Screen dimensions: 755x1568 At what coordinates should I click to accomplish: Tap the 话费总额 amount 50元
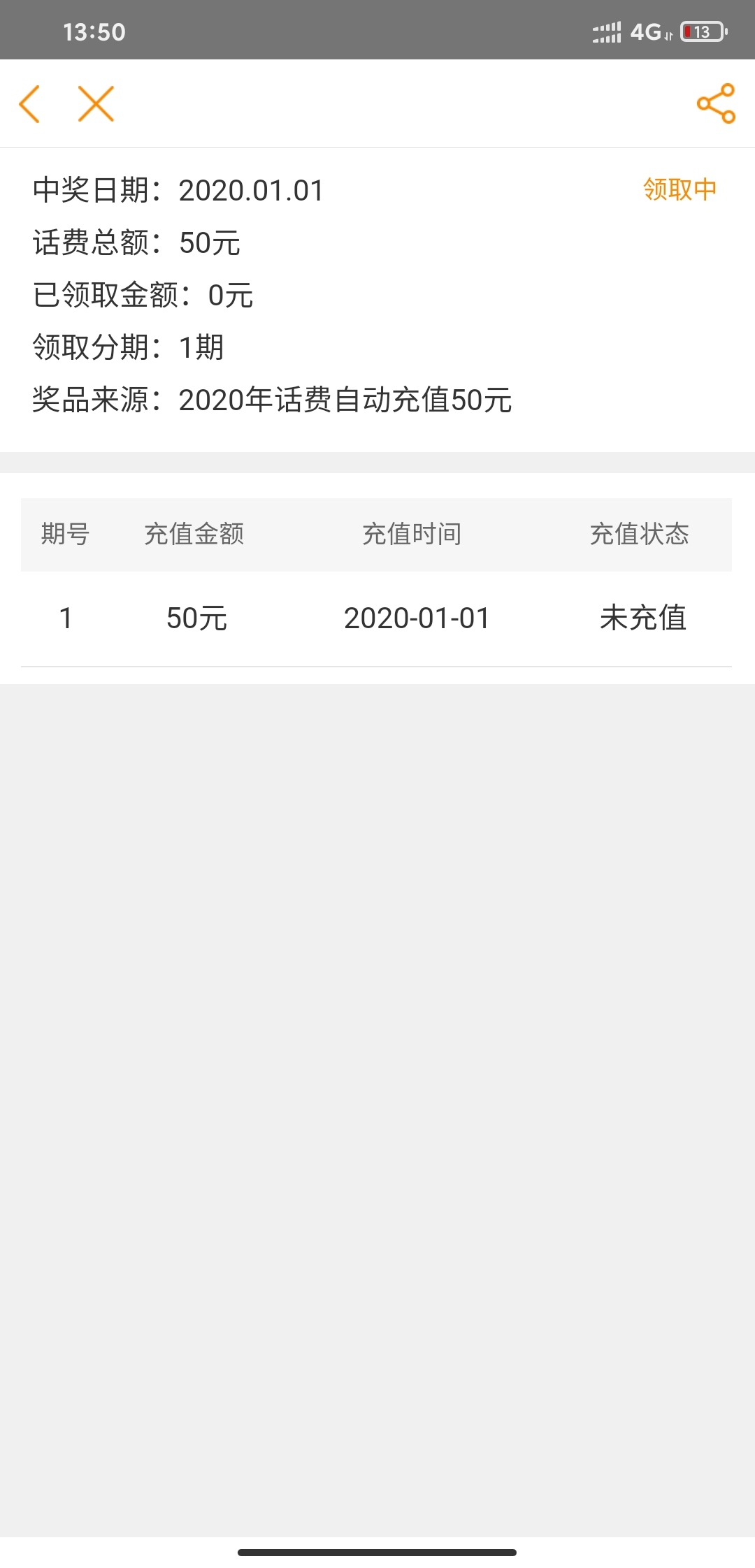136,242
